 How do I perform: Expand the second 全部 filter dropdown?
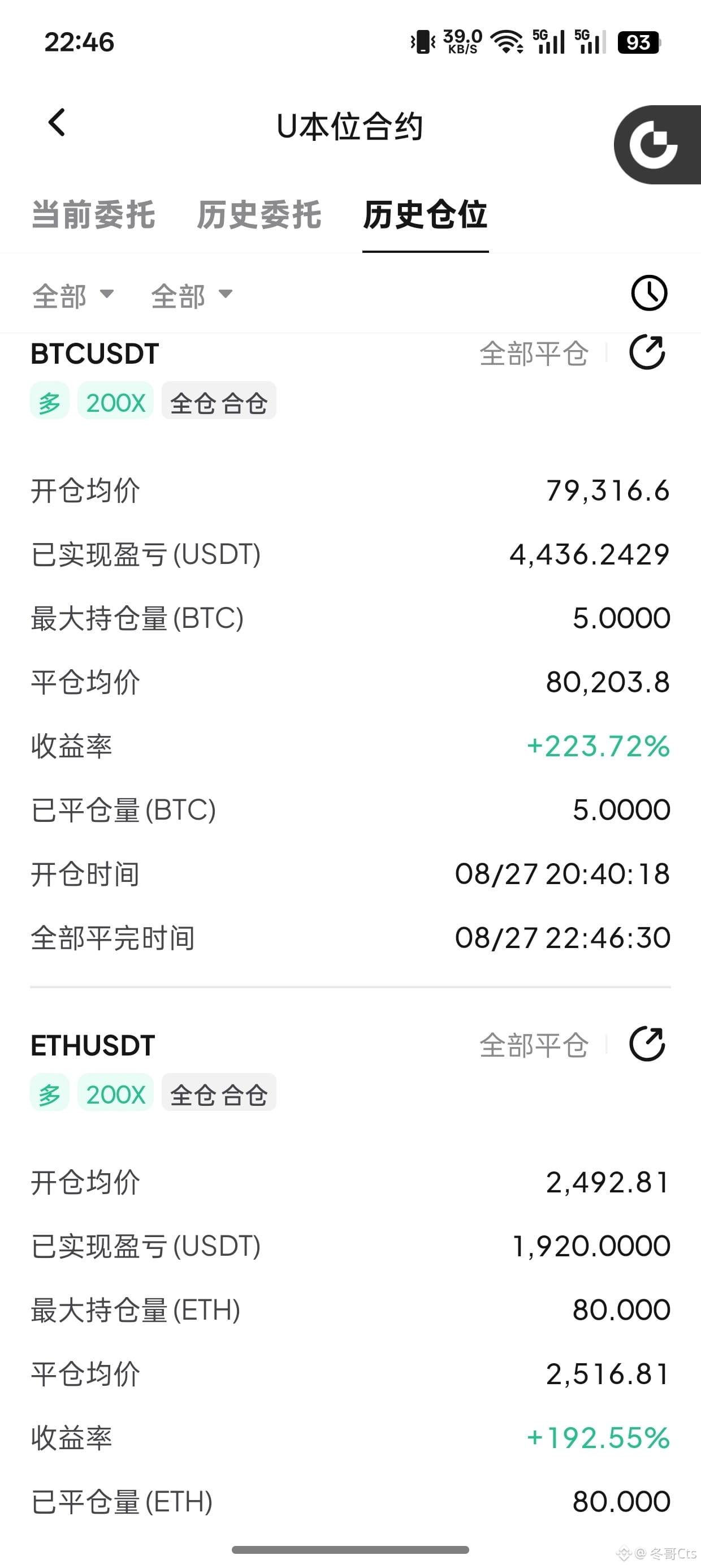click(x=192, y=295)
